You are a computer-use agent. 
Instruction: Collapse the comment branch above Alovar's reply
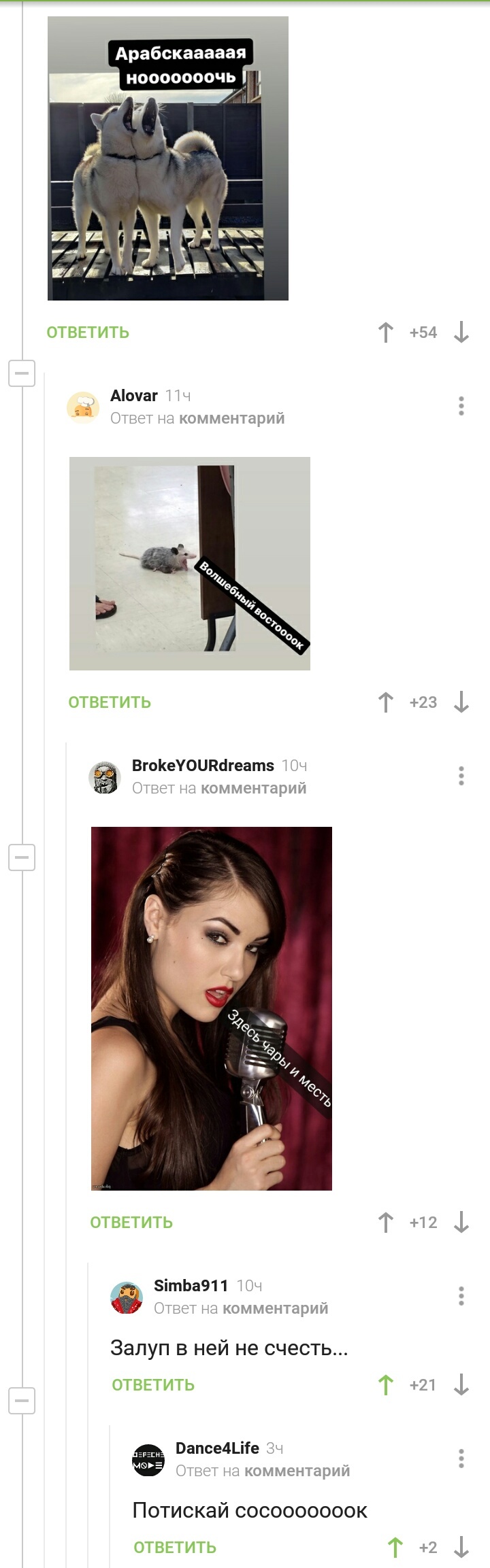(22, 373)
